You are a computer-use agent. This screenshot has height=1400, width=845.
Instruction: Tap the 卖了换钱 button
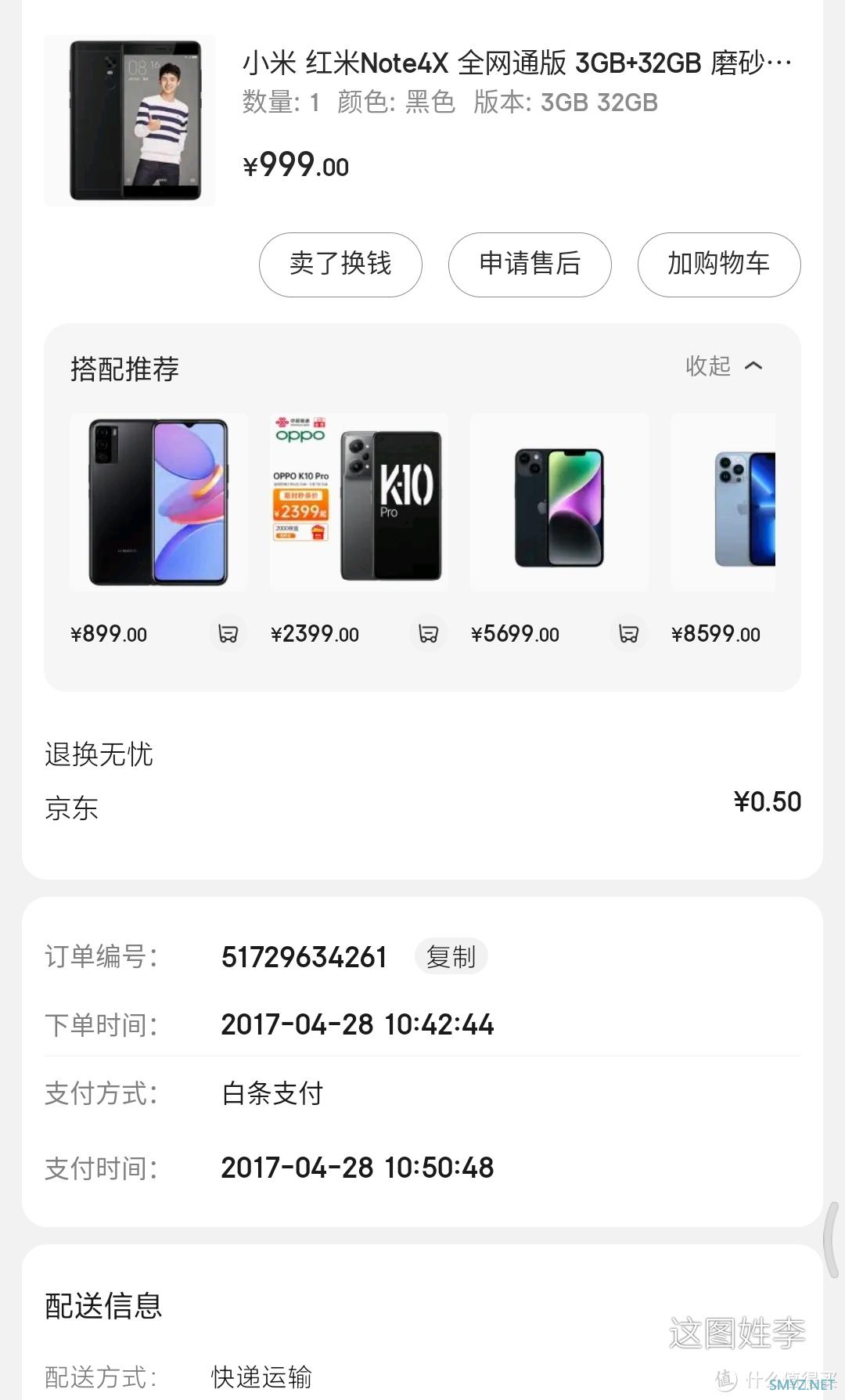tap(340, 265)
